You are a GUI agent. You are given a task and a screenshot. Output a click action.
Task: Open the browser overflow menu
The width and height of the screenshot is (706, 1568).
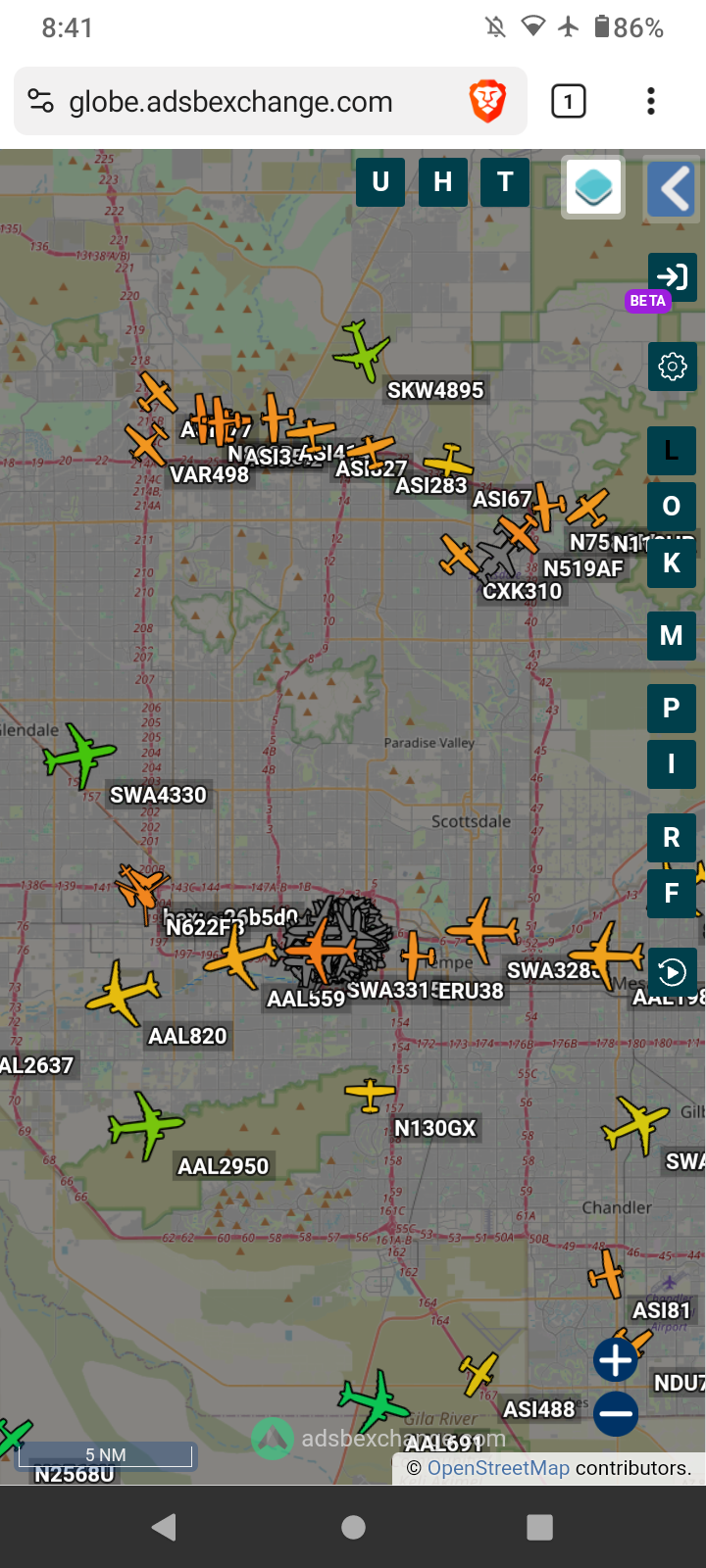coord(651,101)
